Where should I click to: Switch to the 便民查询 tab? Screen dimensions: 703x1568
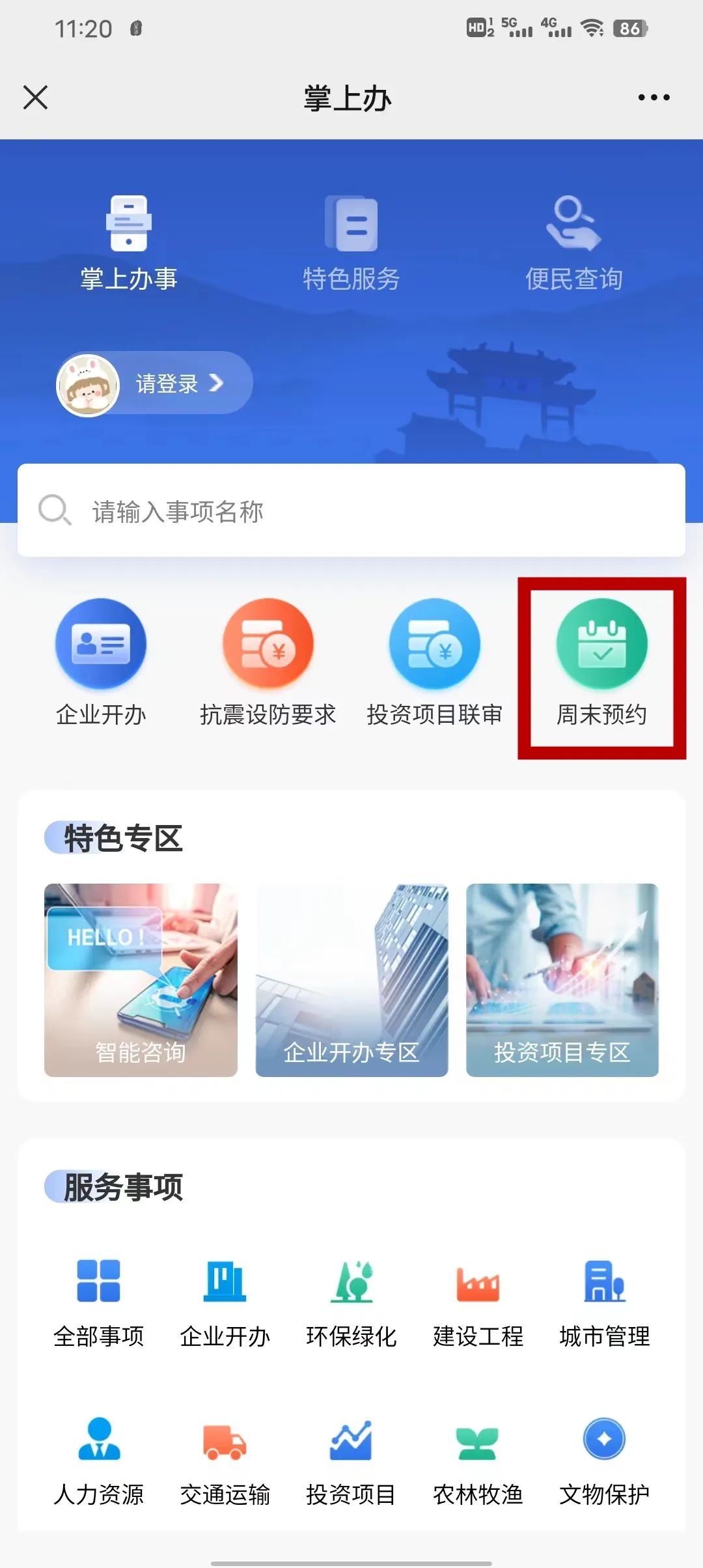(573, 242)
